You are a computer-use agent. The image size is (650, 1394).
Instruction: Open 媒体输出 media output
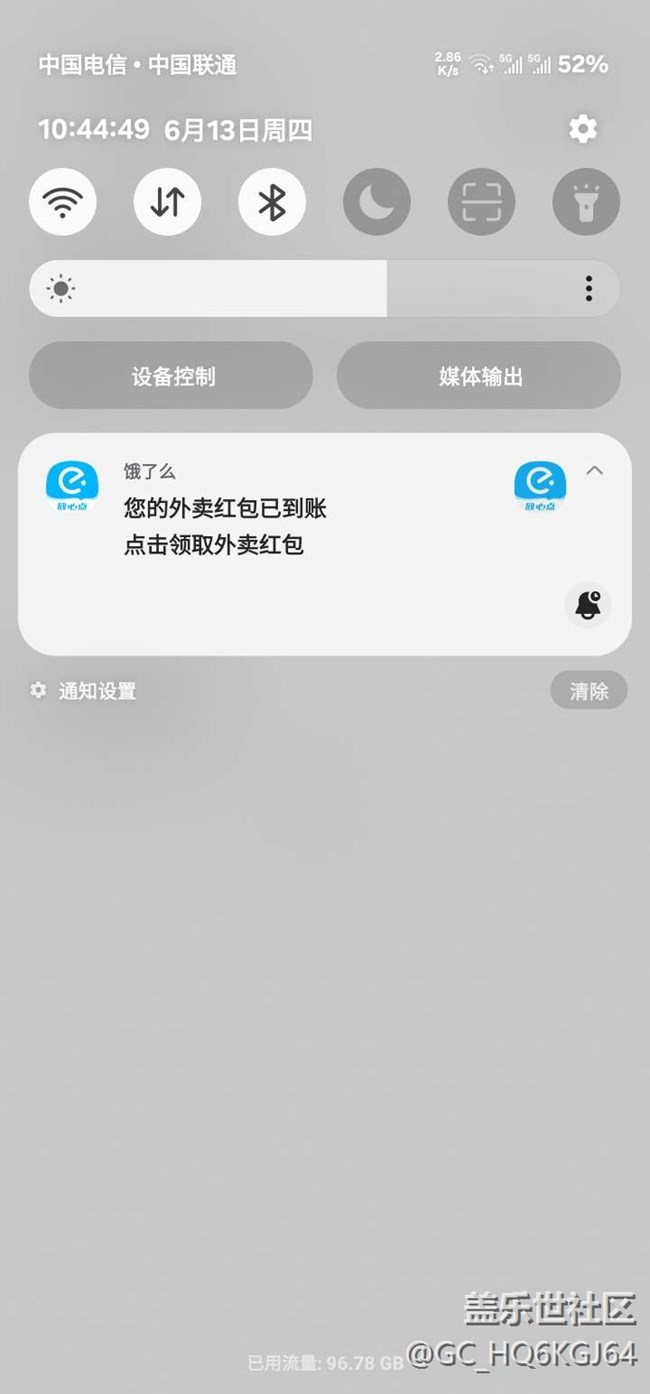coord(479,376)
